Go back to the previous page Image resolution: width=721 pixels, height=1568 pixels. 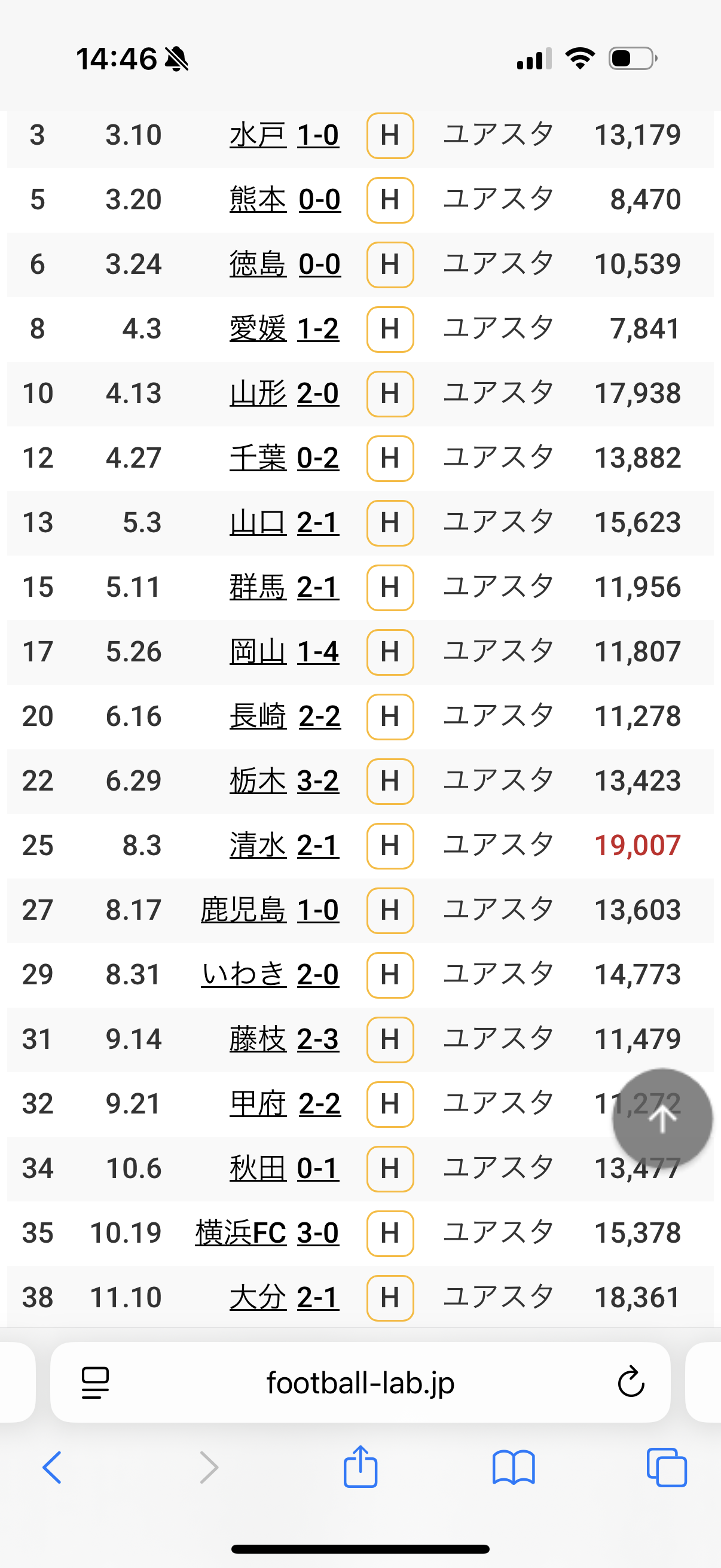[x=53, y=1468]
